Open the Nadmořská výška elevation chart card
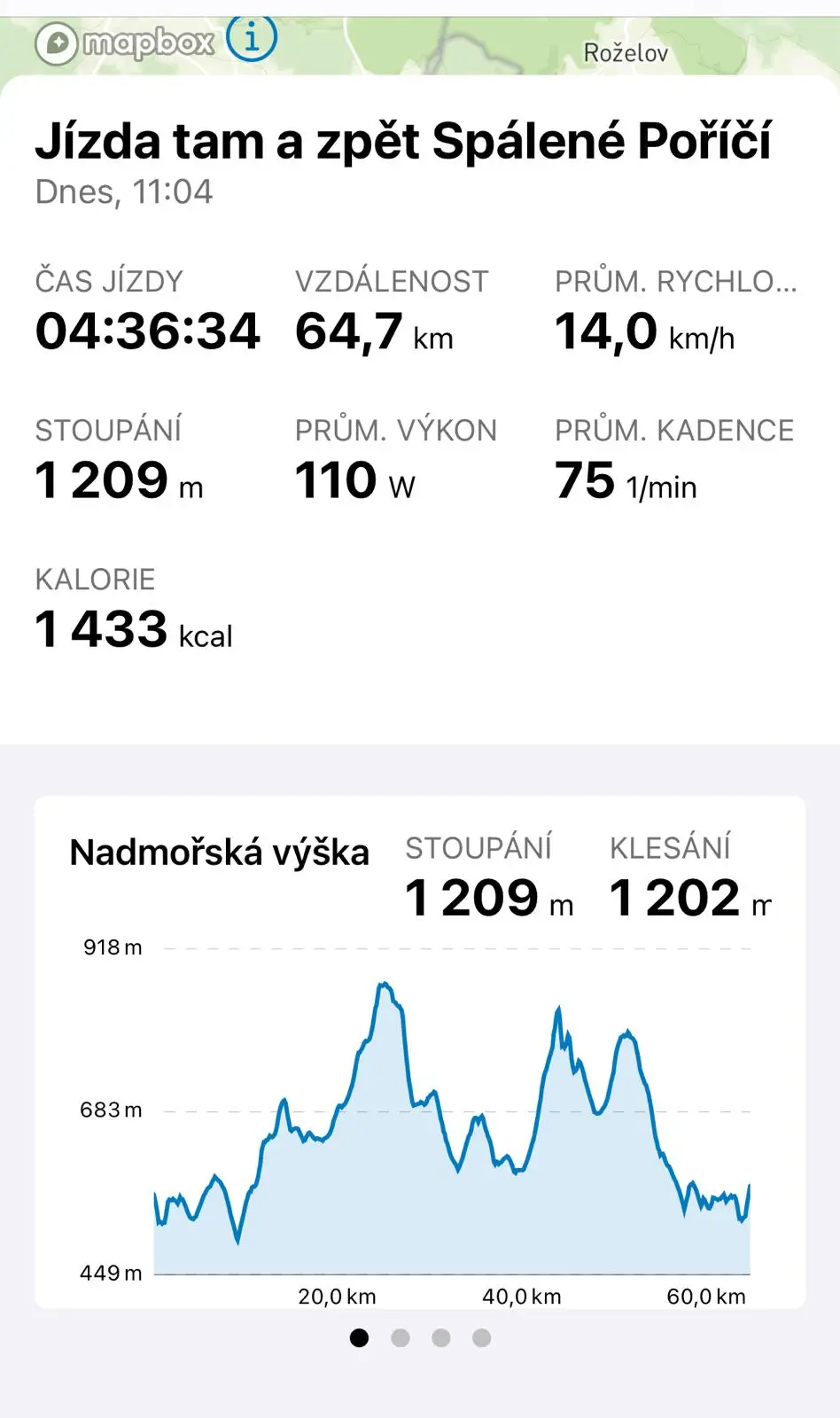This screenshot has height=1418, width=840. (420, 1052)
